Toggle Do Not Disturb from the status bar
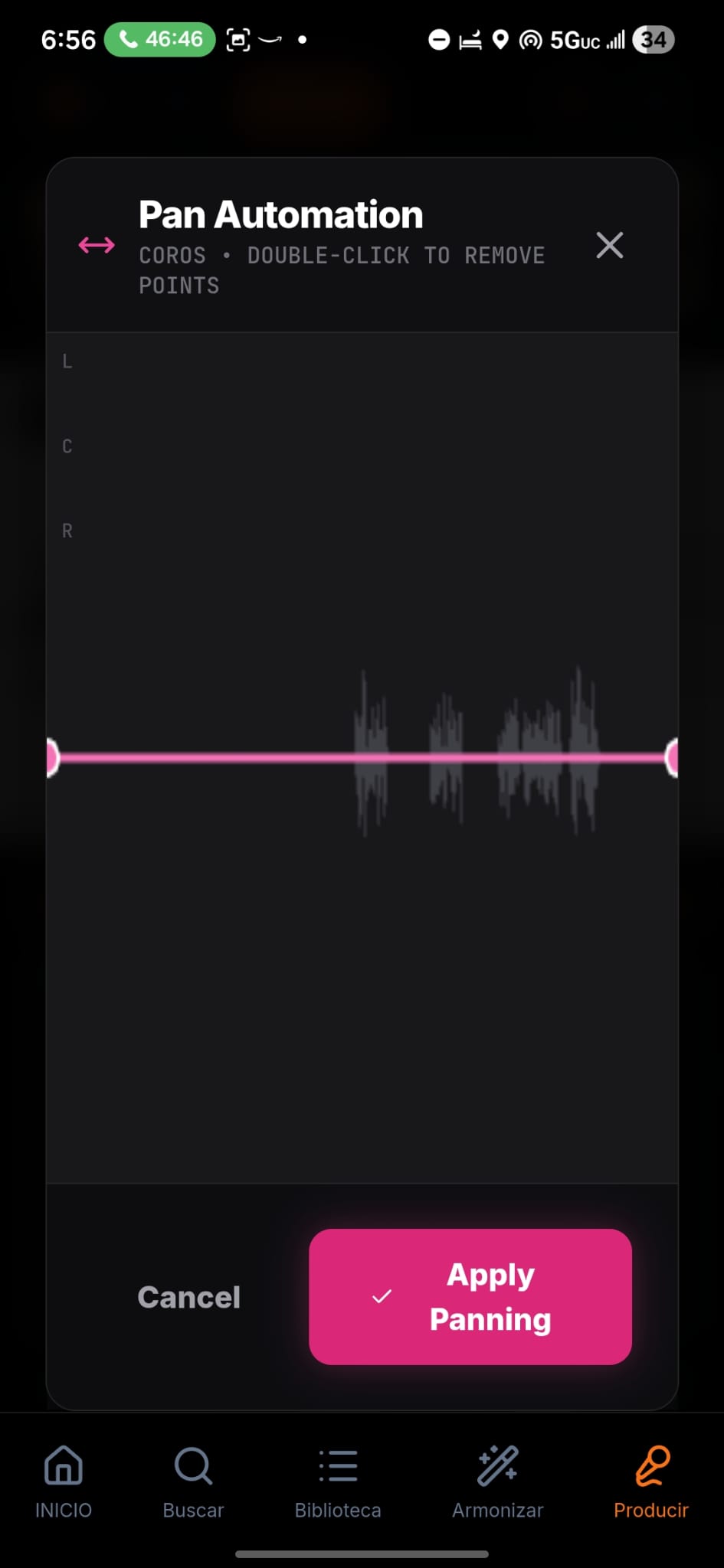The width and height of the screenshot is (724, 1568). 438,40
